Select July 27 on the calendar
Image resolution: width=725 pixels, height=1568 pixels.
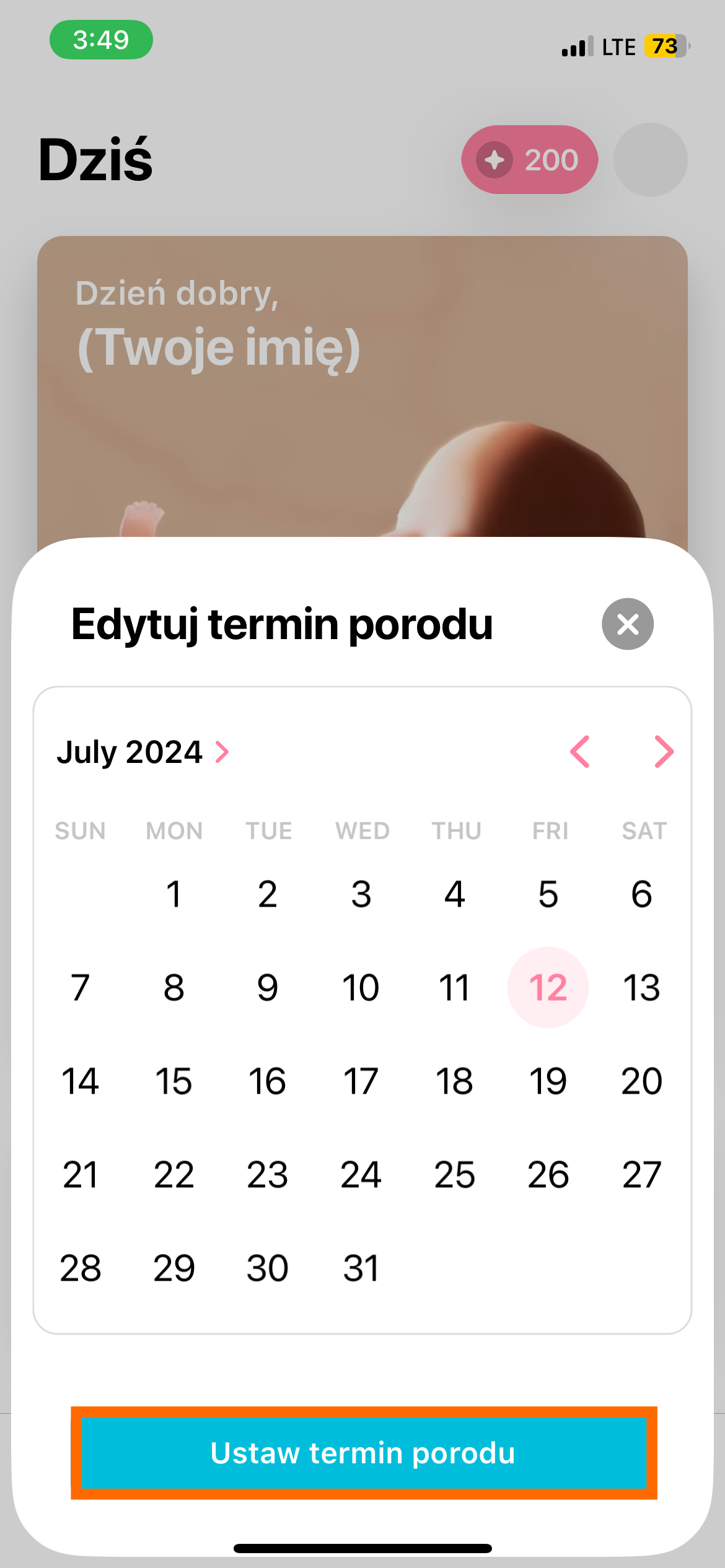(x=642, y=1175)
